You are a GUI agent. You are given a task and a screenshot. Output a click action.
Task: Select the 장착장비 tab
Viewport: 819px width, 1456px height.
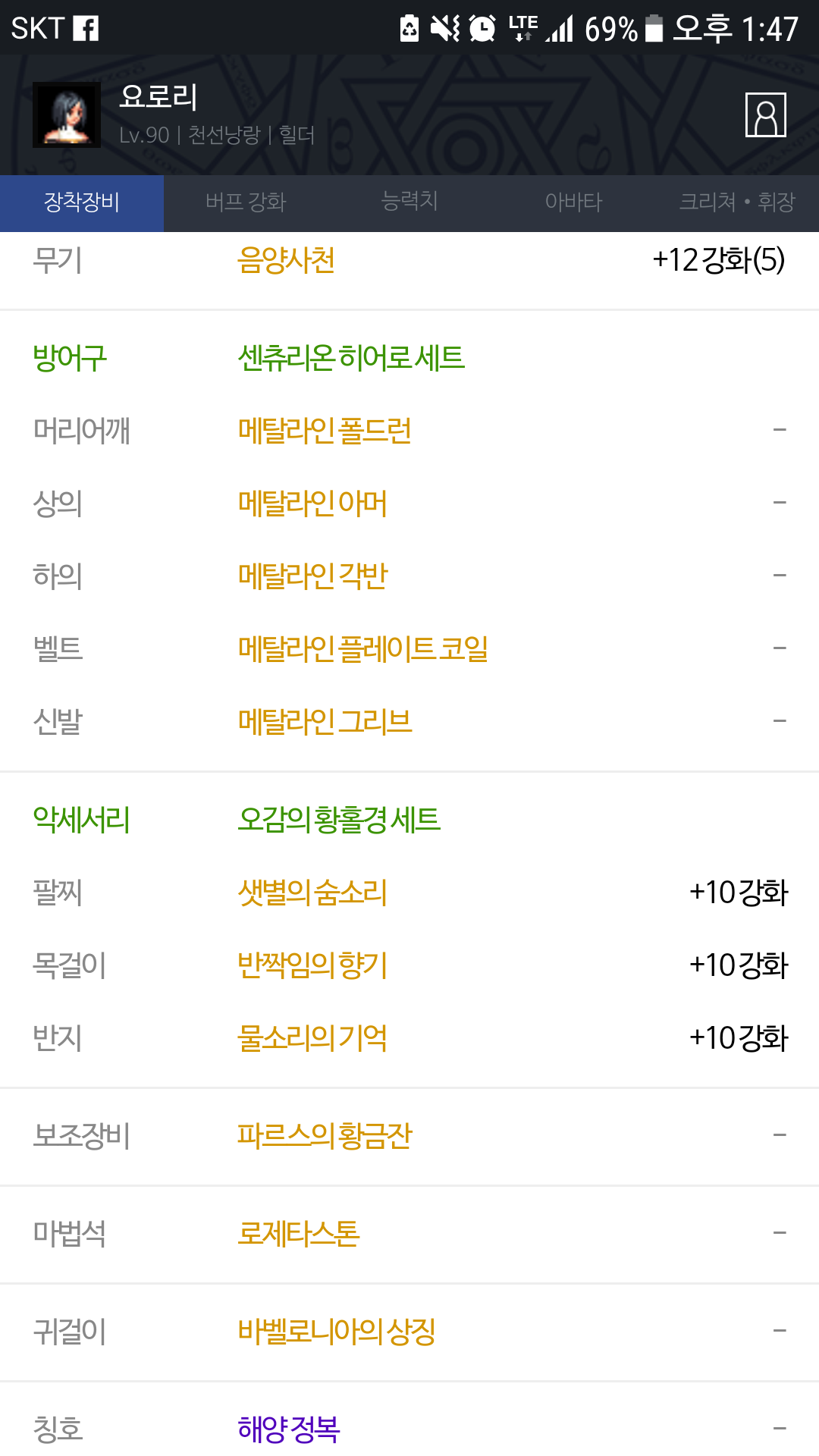[82, 202]
